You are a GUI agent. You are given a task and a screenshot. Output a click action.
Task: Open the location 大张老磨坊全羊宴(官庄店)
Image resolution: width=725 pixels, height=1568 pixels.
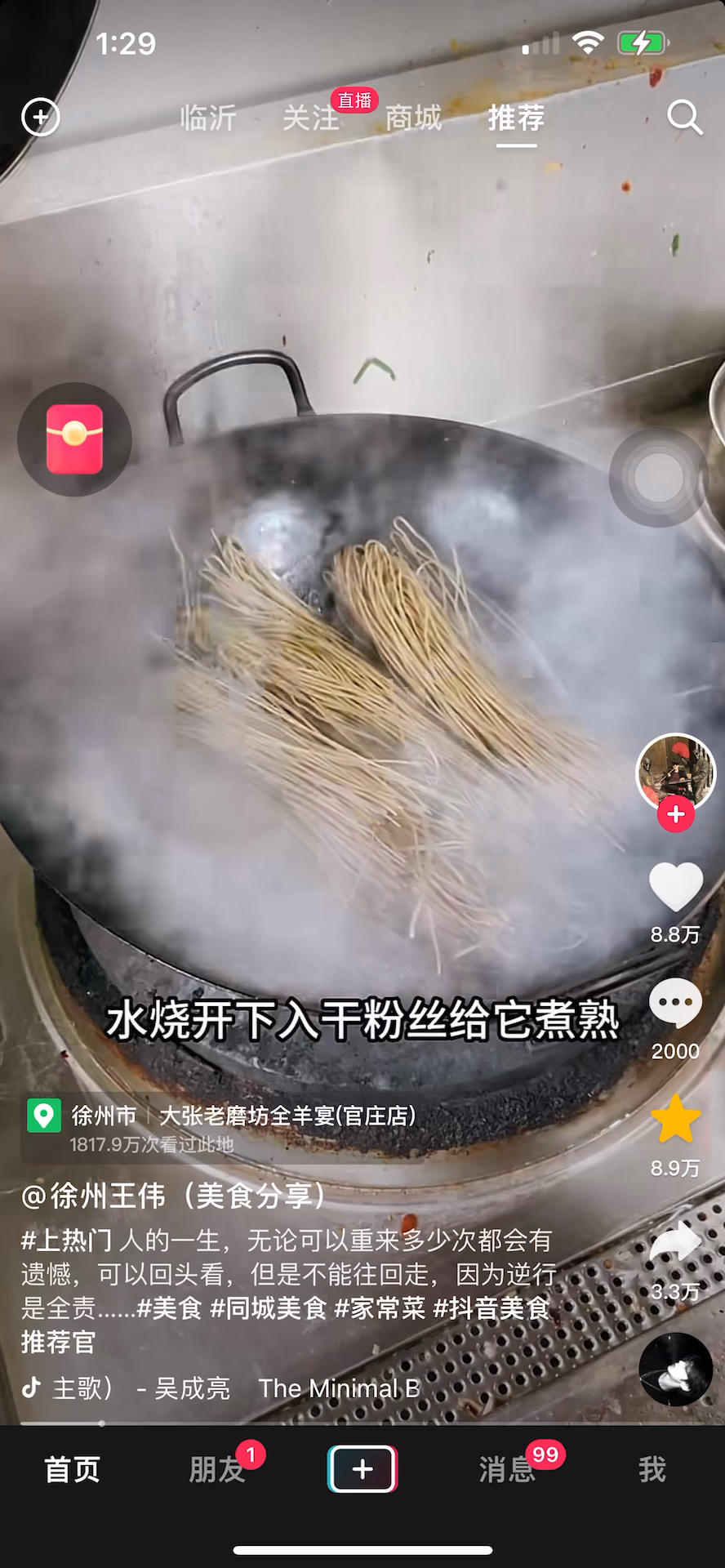tap(286, 1116)
